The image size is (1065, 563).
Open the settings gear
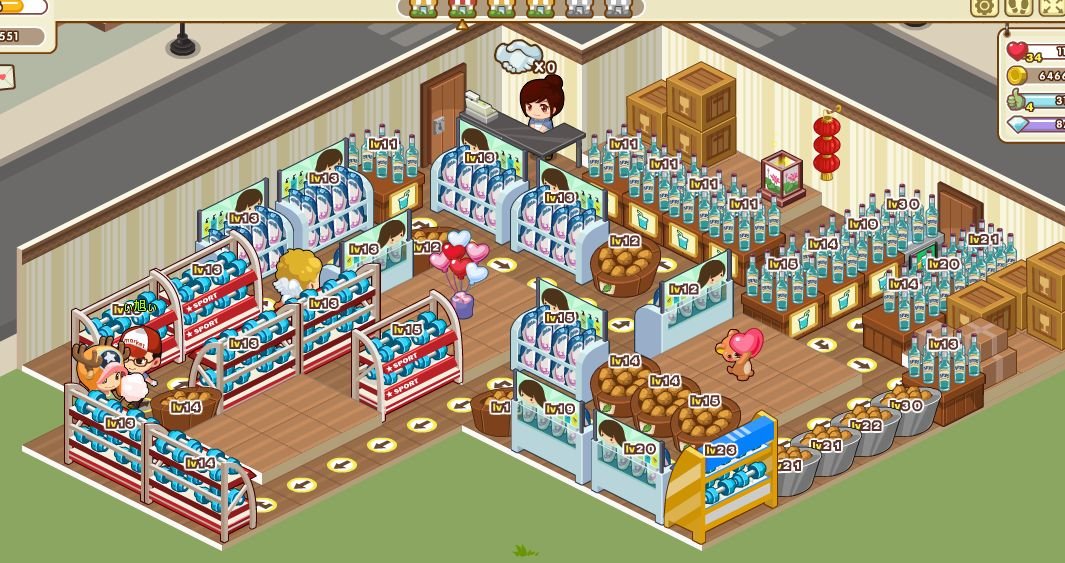tap(985, 6)
